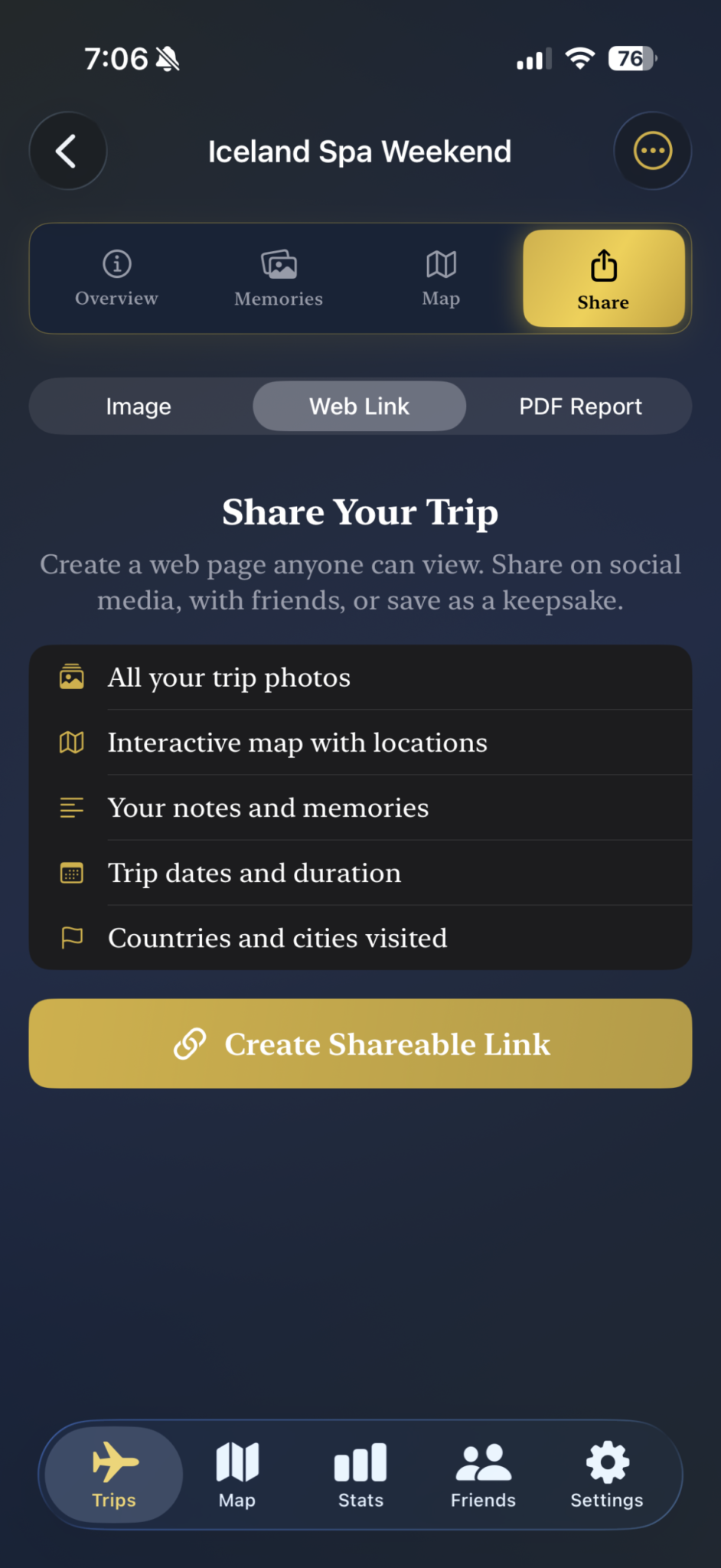721x1568 pixels.
Task: Select the Web Link segment
Action: [360, 407]
